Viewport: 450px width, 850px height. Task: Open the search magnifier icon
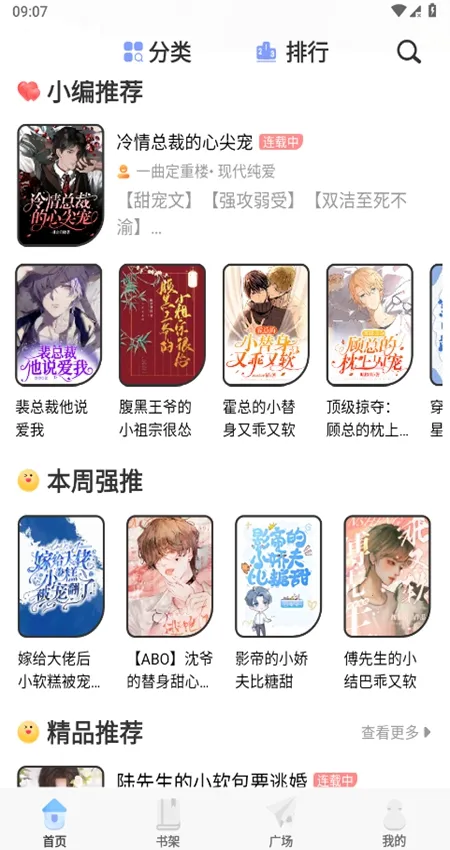pyautogui.click(x=409, y=52)
